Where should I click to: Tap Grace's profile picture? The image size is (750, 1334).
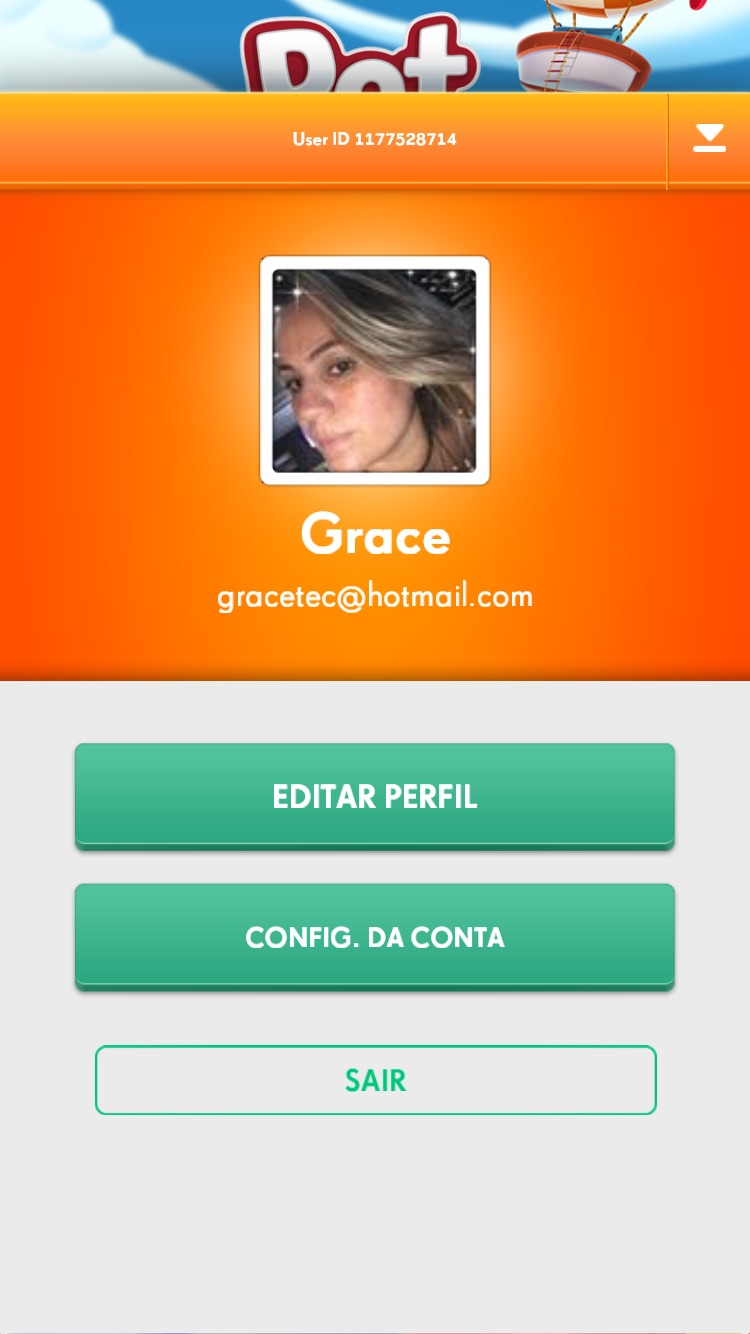[x=375, y=370]
